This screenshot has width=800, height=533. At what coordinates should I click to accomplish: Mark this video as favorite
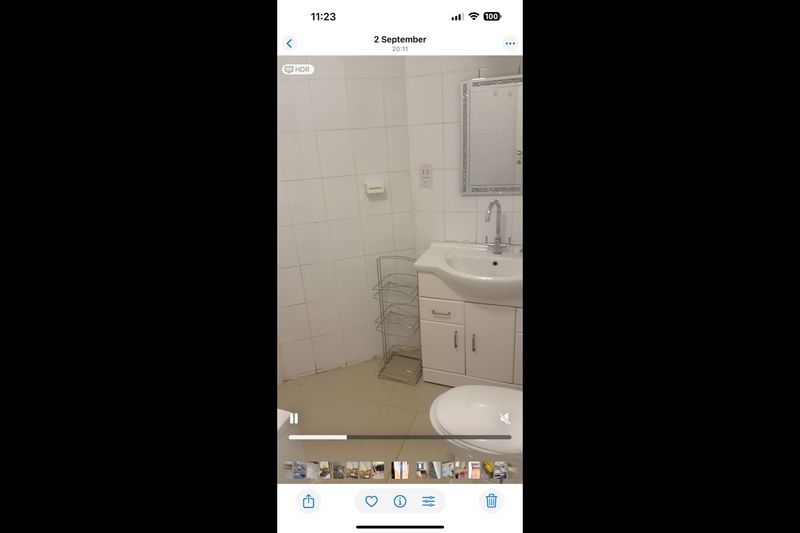click(371, 501)
